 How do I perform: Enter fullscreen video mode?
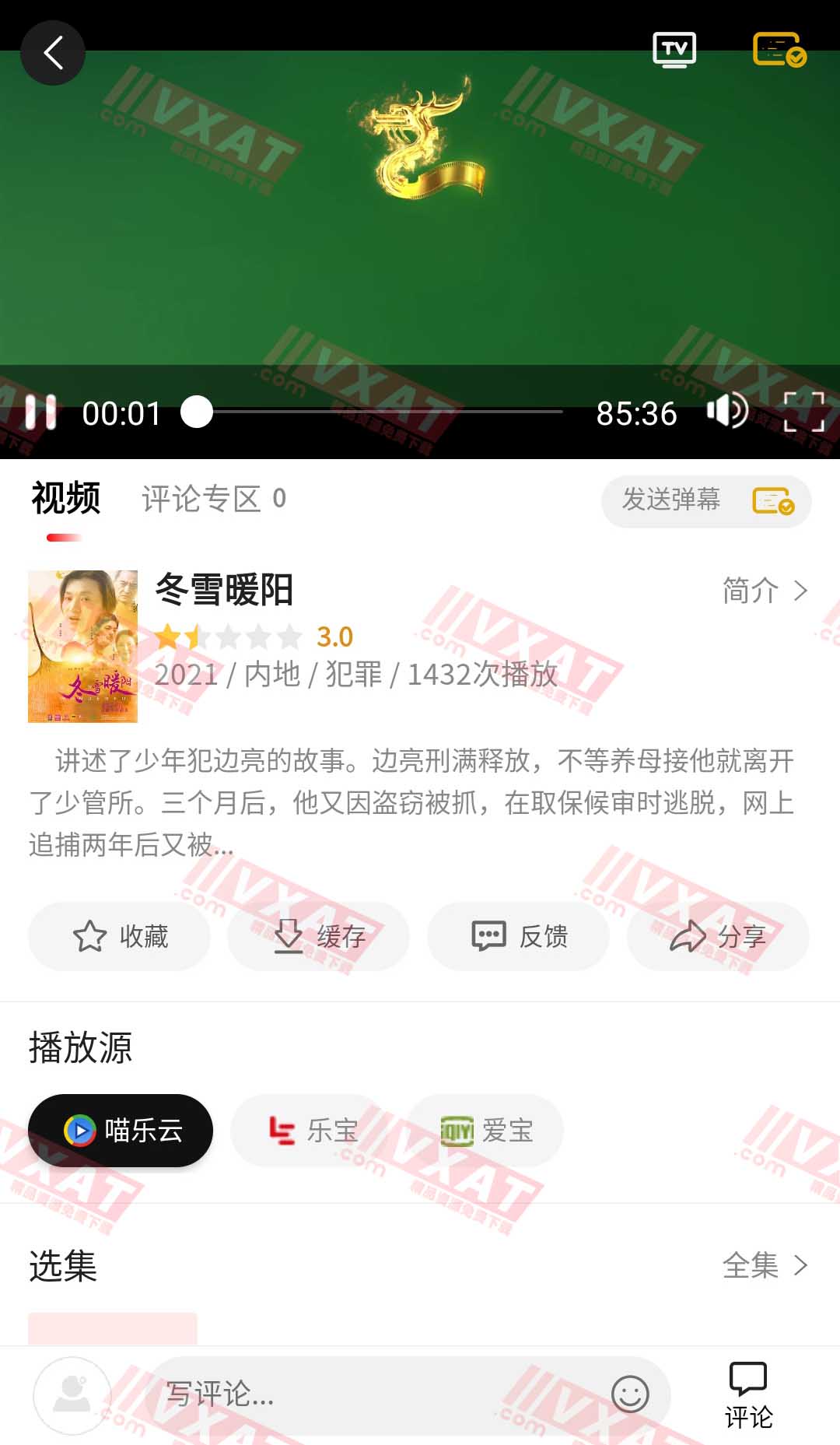(x=803, y=412)
